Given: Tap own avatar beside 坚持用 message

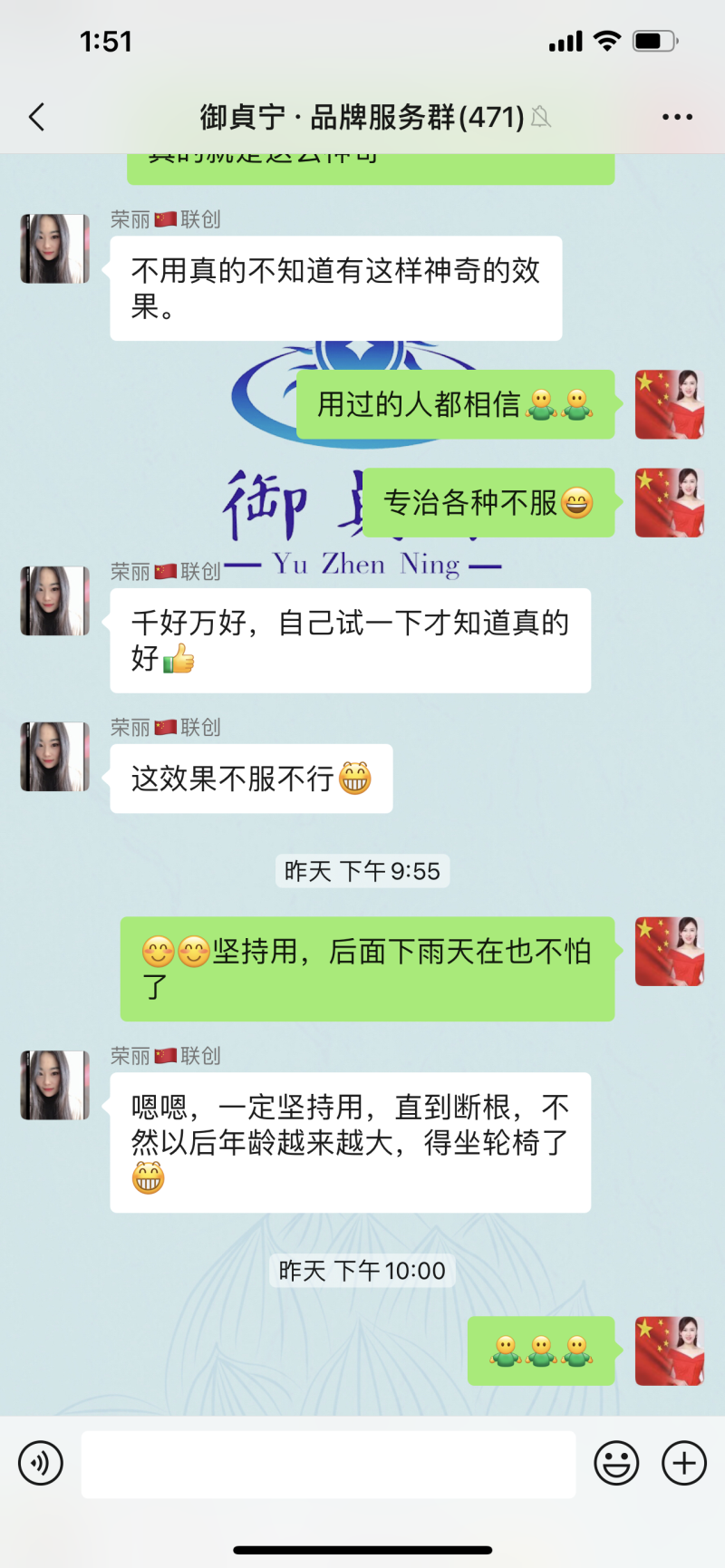Looking at the screenshot, I should (x=670, y=952).
